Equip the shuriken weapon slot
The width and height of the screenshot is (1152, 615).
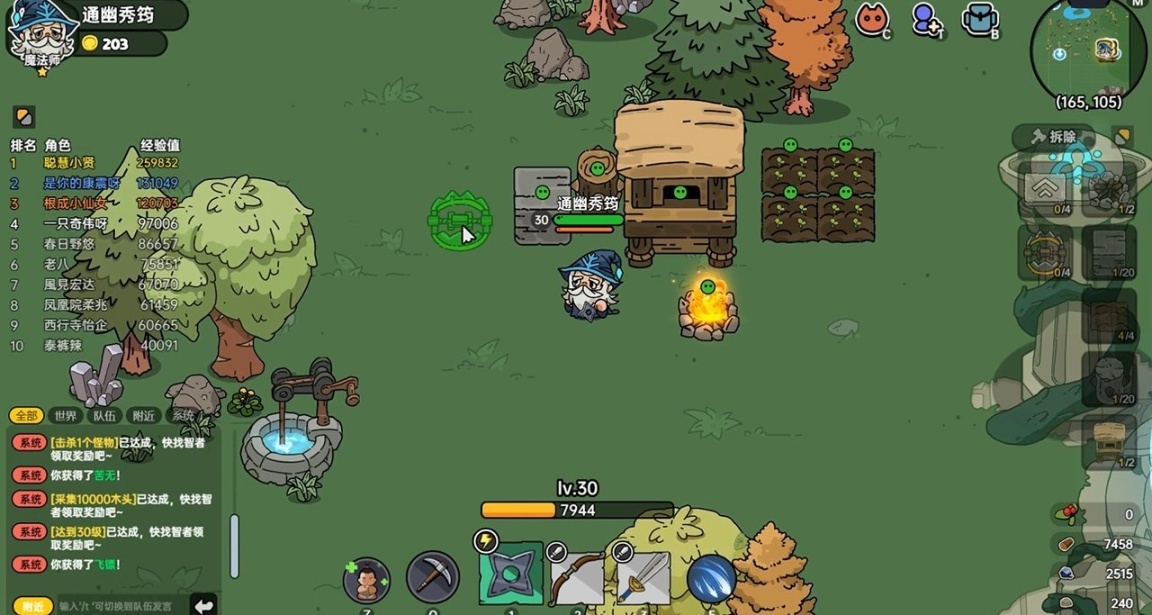(x=510, y=577)
